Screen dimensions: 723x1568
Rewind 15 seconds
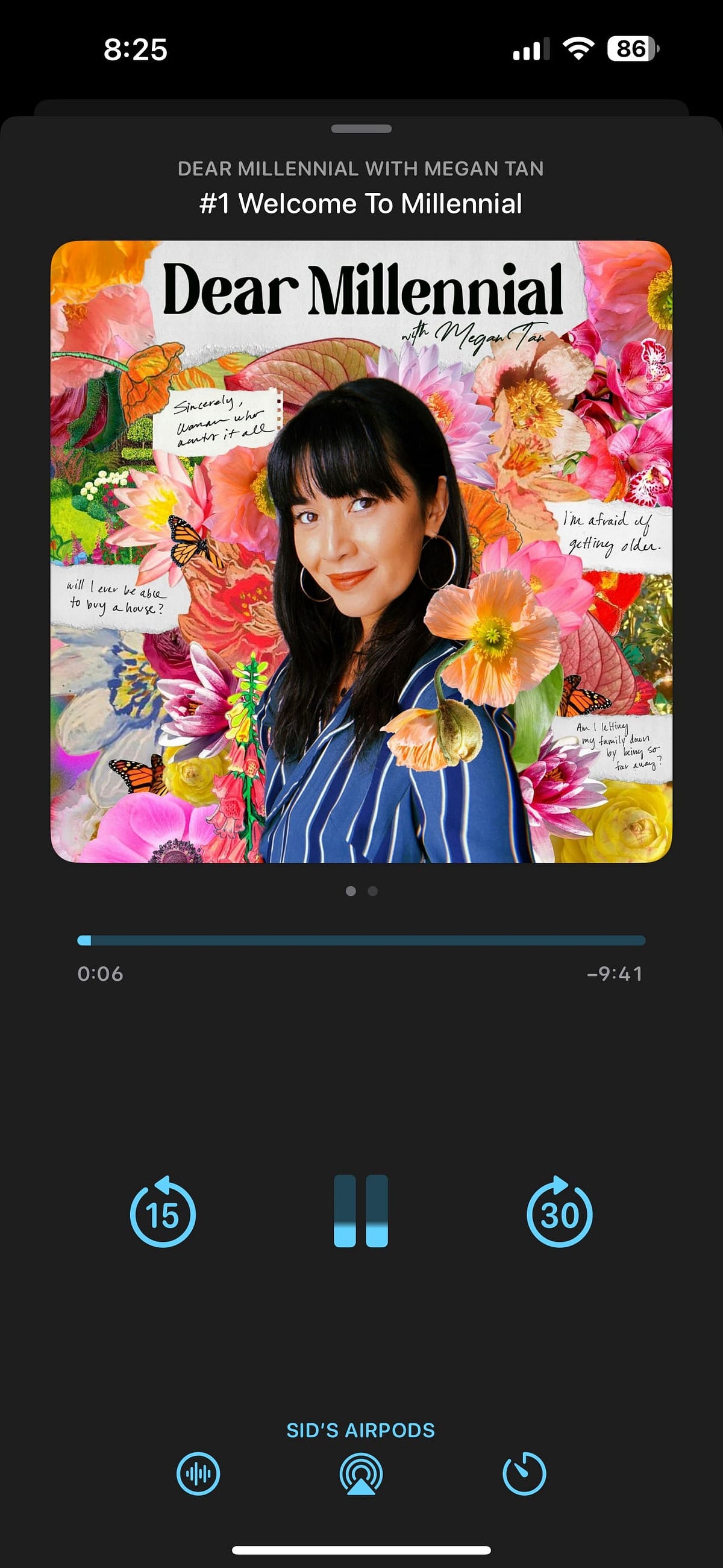[163, 1211]
